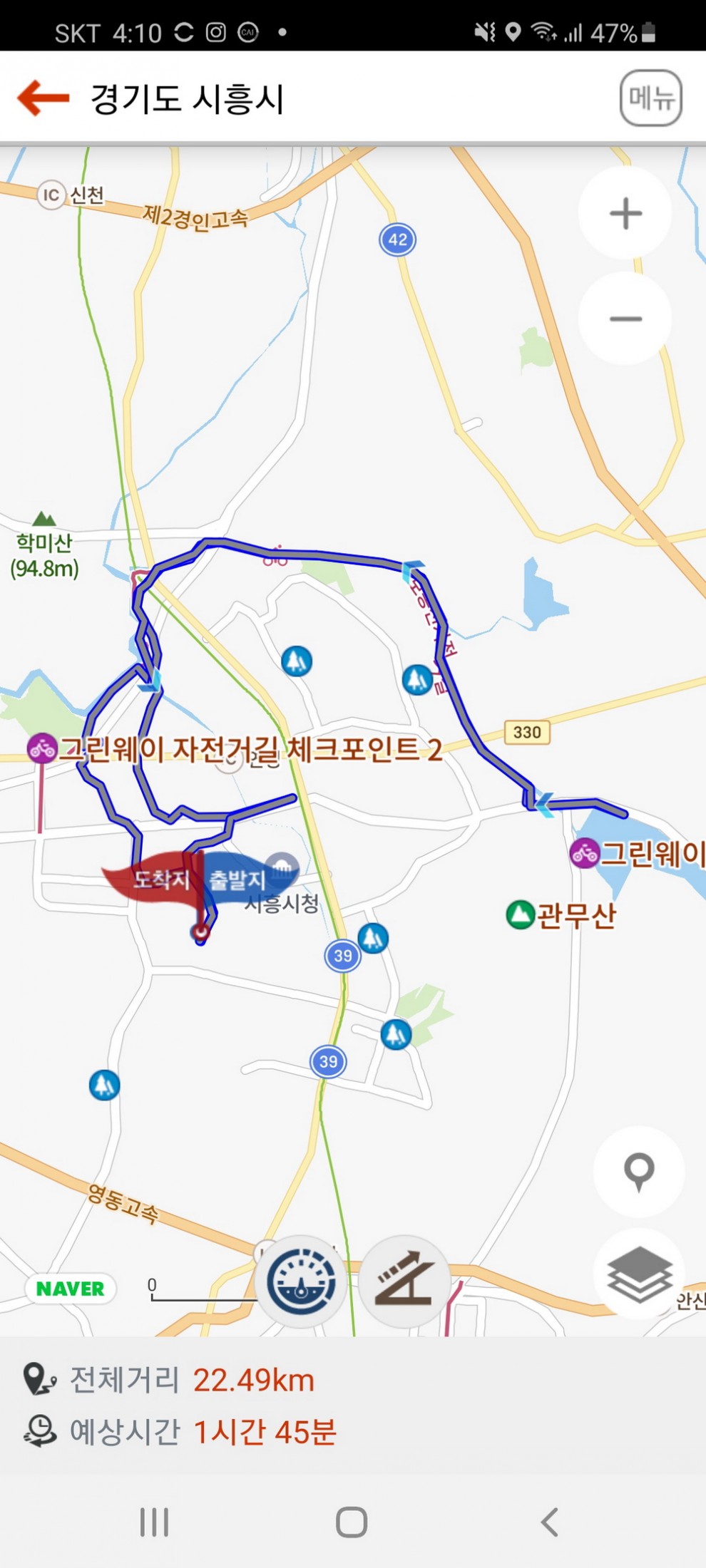Image resolution: width=706 pixels, height=1568 pixels.
Task: Tap 그린웨이 자전거길 체크포인트 2 marker
Action: [x=42, y=749]
